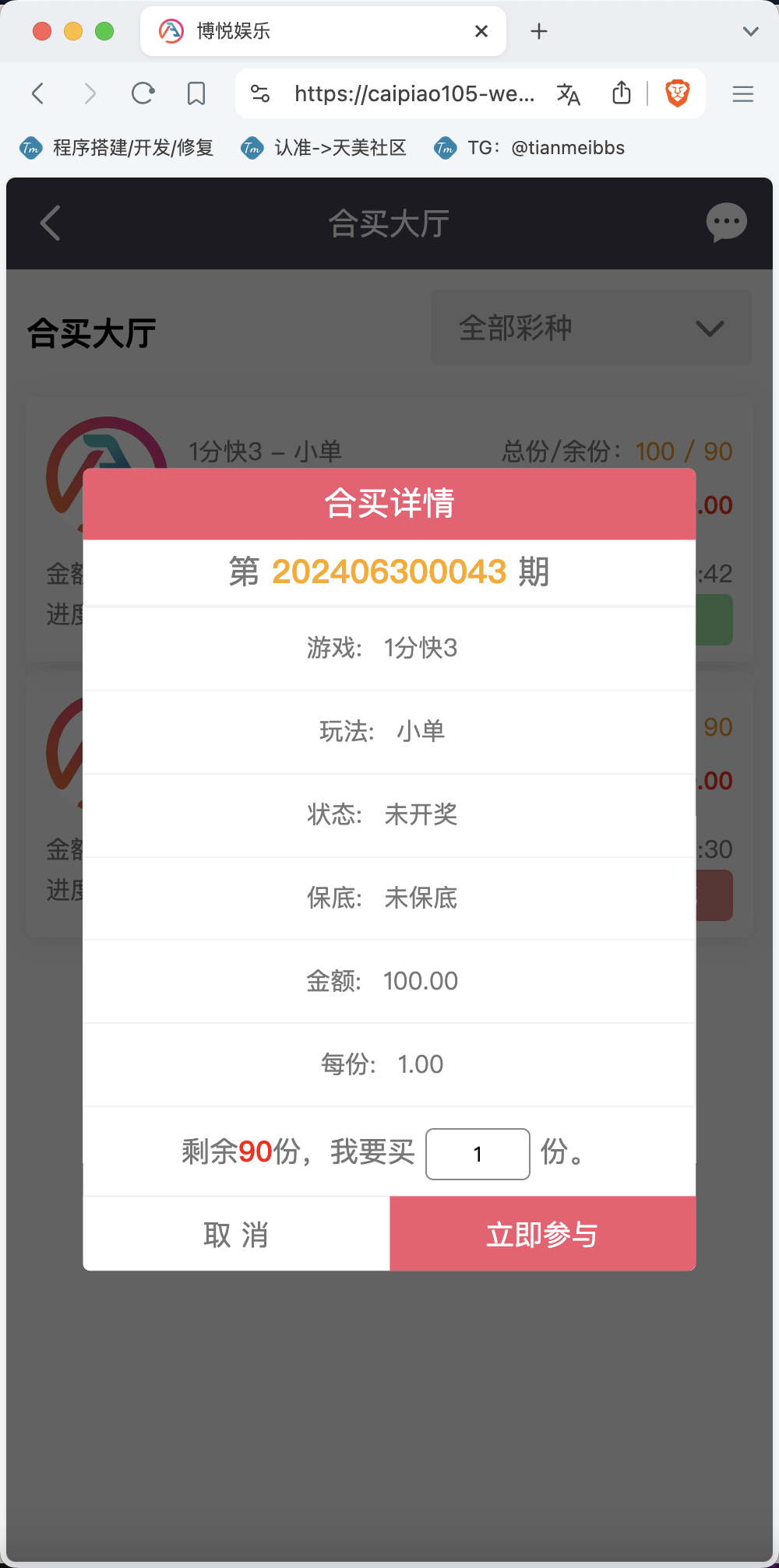Open the 程序搭建/开发/修复 bookmark
The width and height of the screenshot is (779, 1568).
[117, 148]
